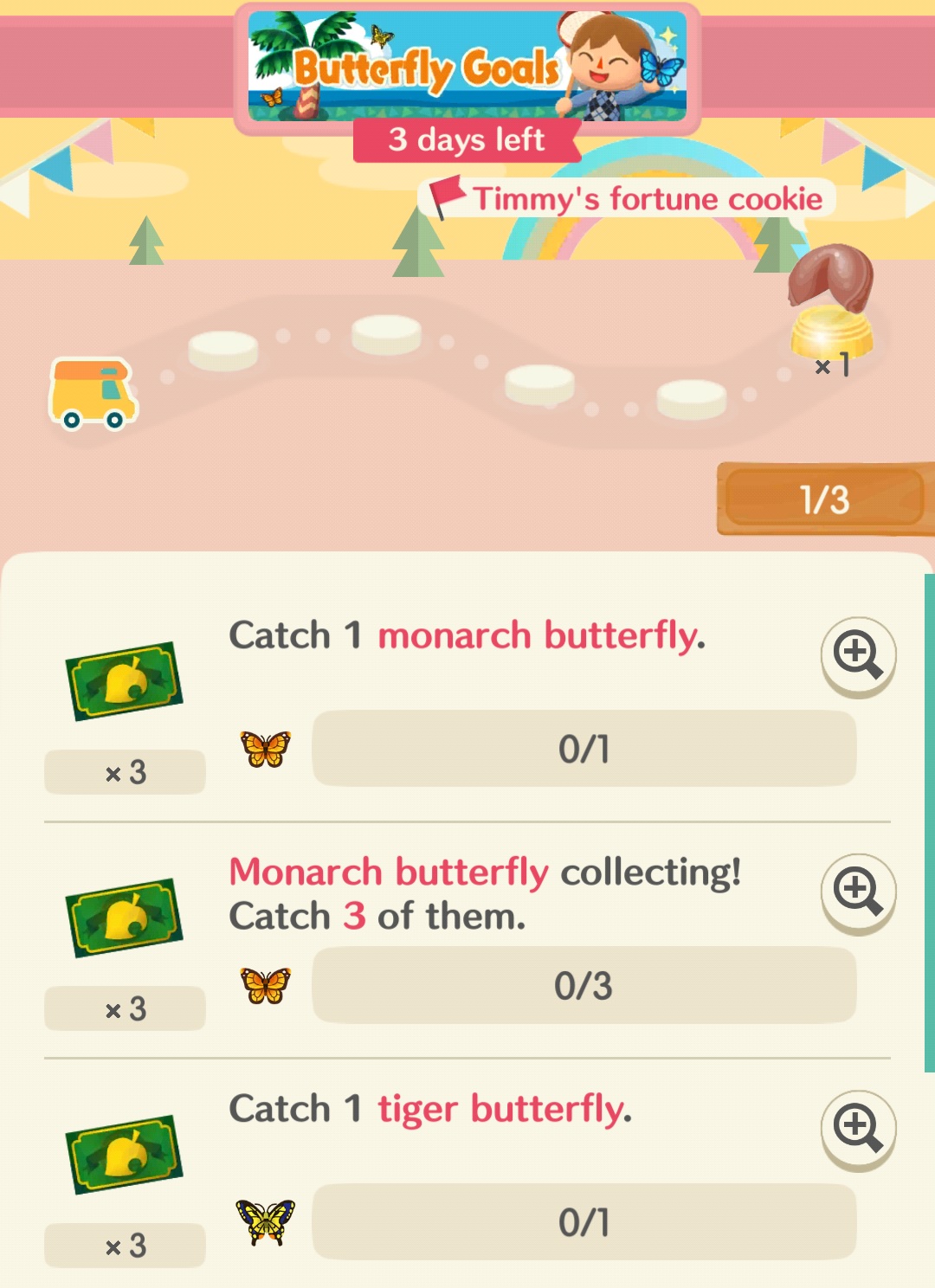This screenshot has height=1288, width=935.
Task: Tap the 1/3 page indicator button
Action: coord(824,499)
